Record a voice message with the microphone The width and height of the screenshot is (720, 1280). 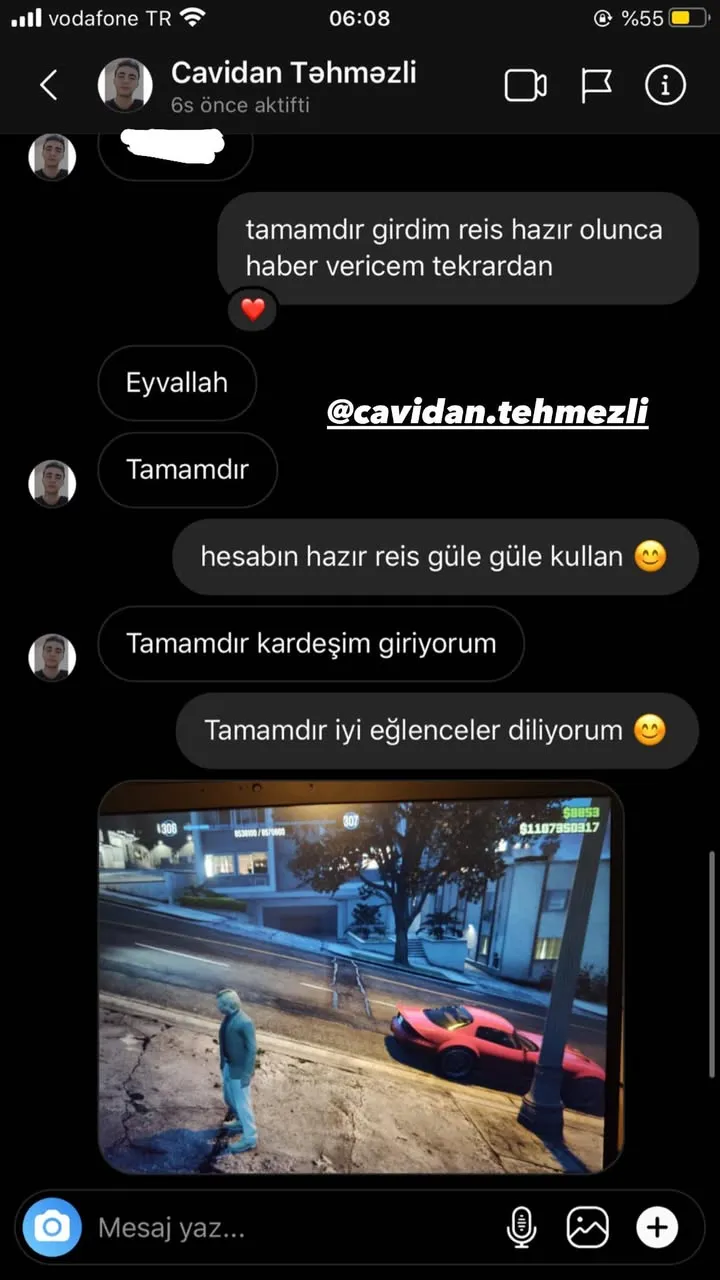pyautogui.click(x=519, y=1227)
